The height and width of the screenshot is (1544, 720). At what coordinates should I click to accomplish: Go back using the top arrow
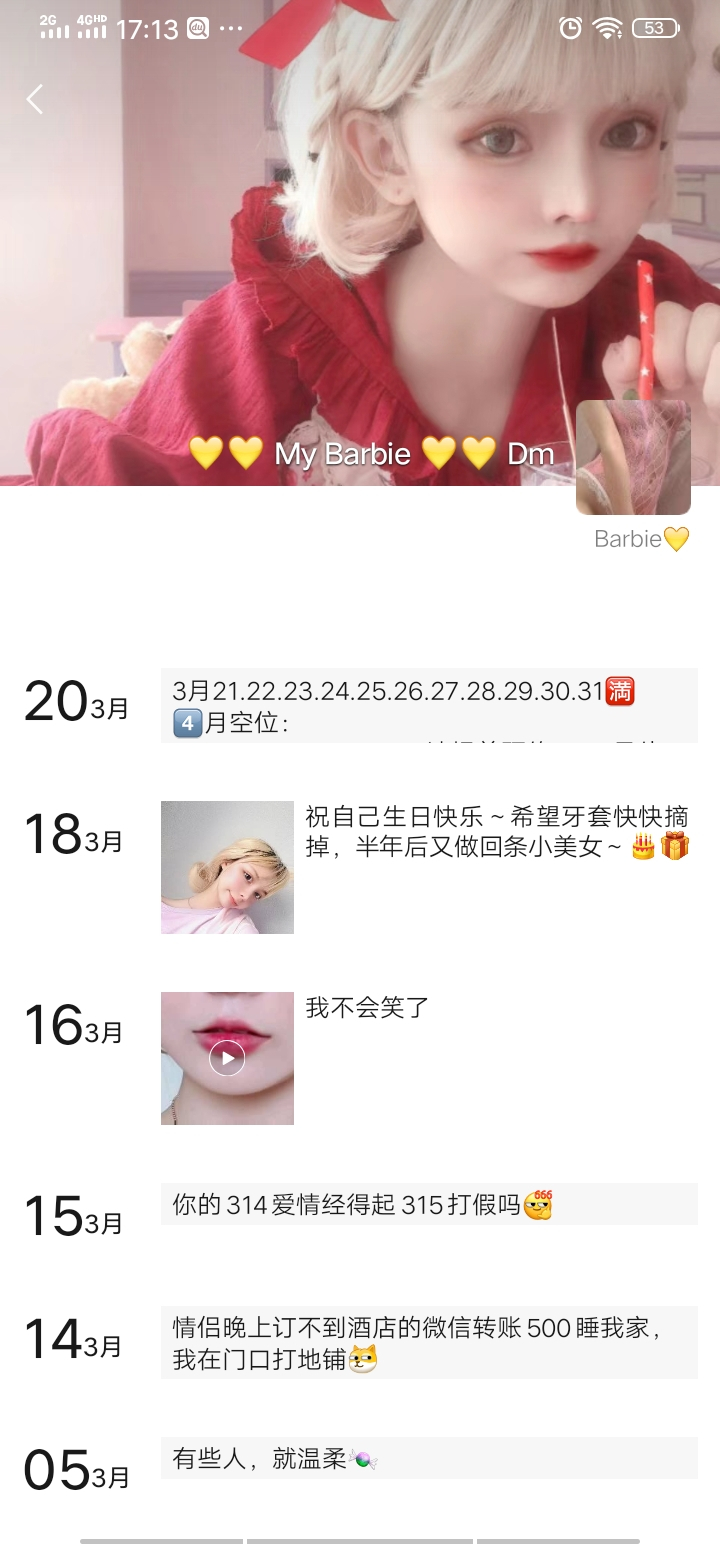click(x=34, y=99)
